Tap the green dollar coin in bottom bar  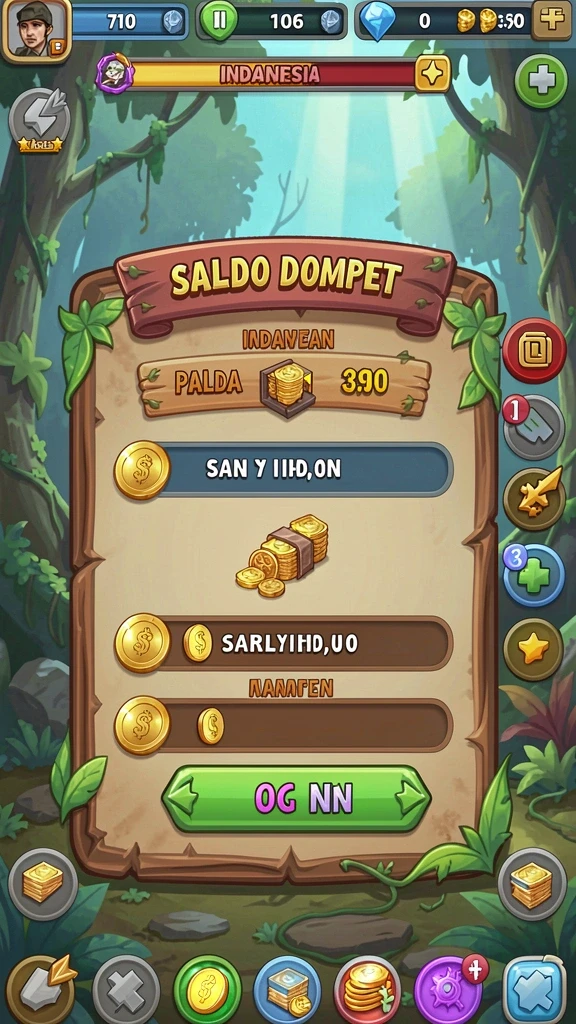coord(208,989)
